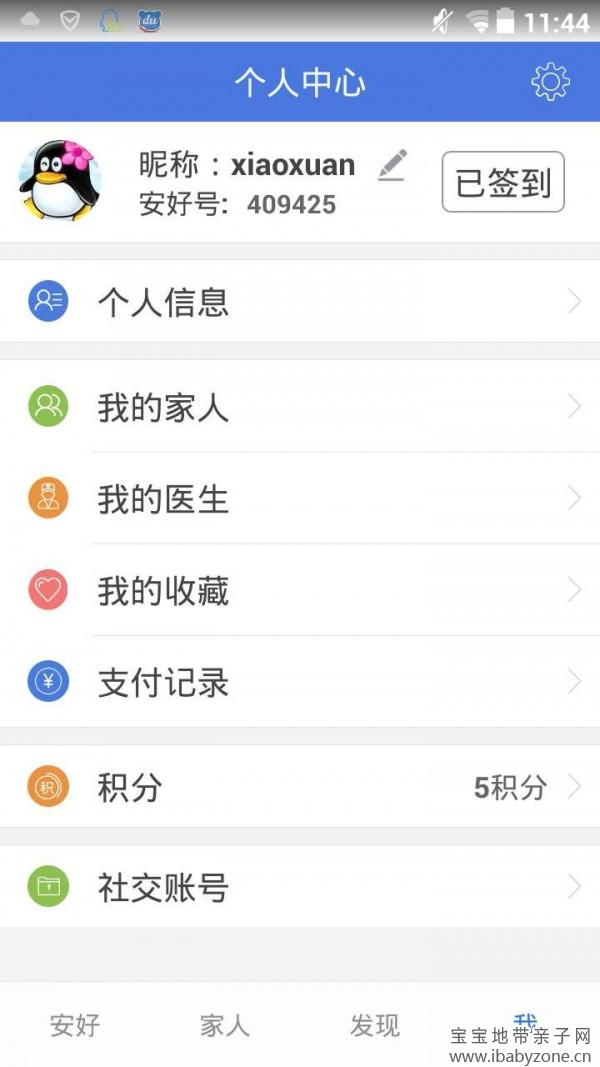Edit nickname with the pencil icon
Image resolution: width=600 pixels, height=1067 pixels.
click(x=393, y=165)
